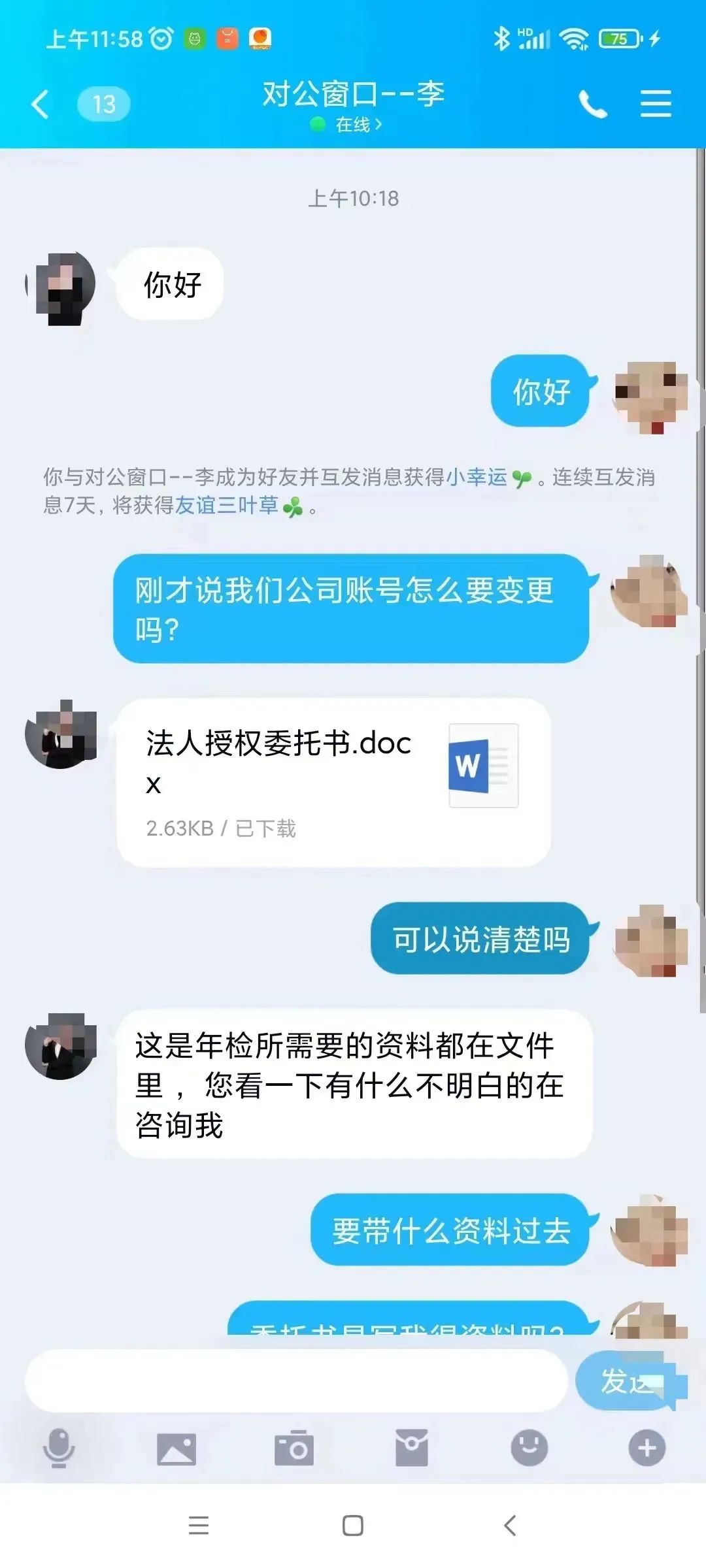The image size is (706, 1568).
Task: Go back to the message list
Action: [41, 105]
